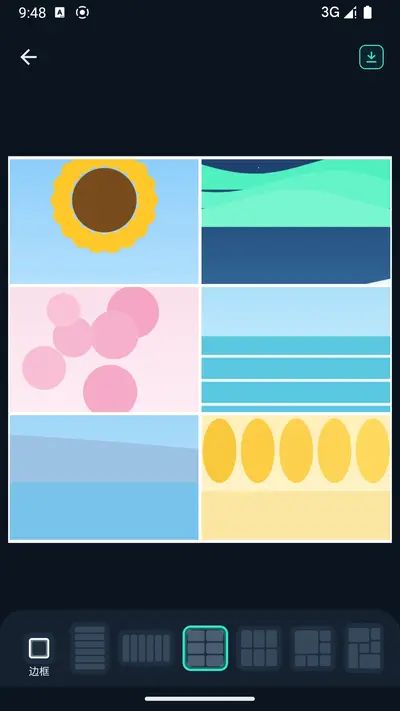Screen dimensions: 400x711
Task: Tap the plain blue landscape photo cell
Action: pos(104,477)
